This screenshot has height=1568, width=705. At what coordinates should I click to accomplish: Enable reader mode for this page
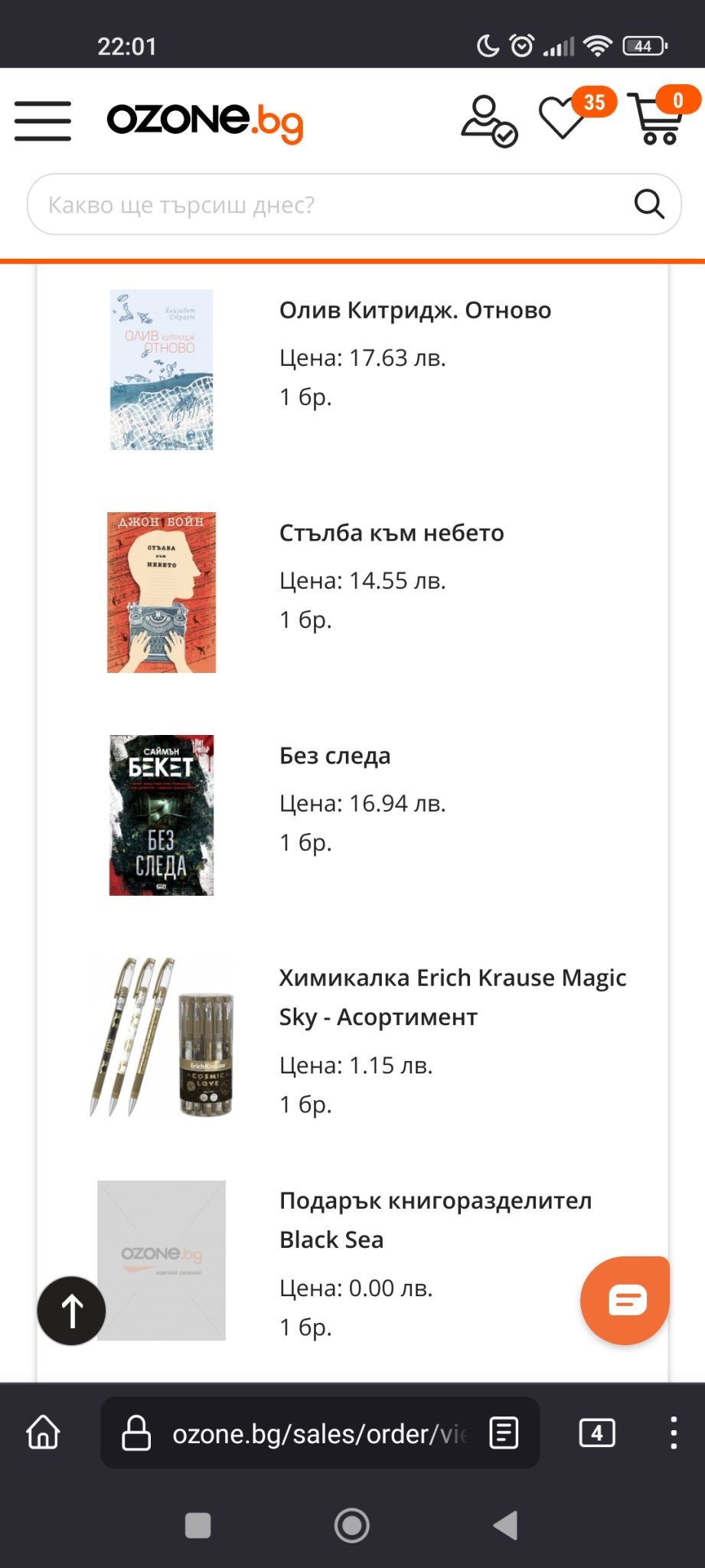coord(504,1433)
